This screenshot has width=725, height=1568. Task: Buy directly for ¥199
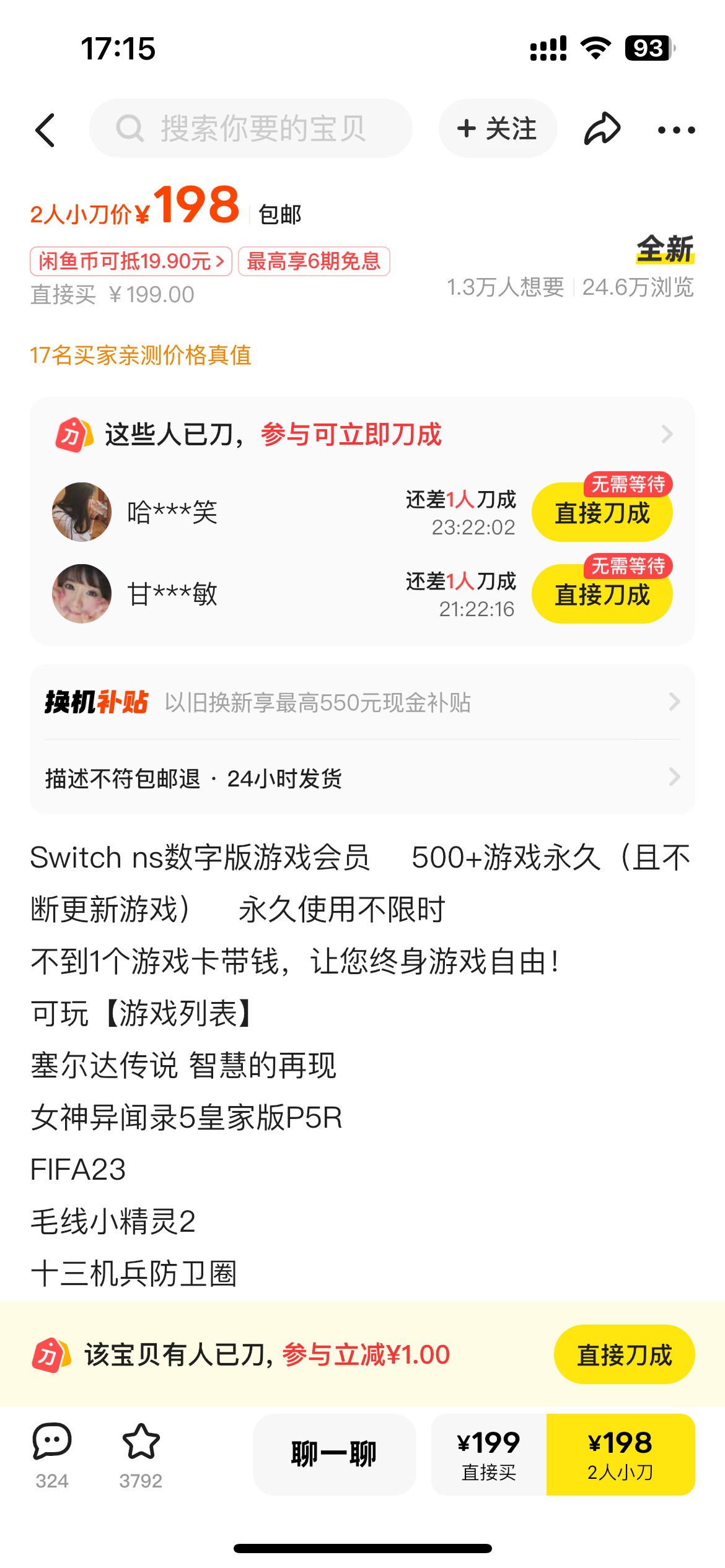489,1455
